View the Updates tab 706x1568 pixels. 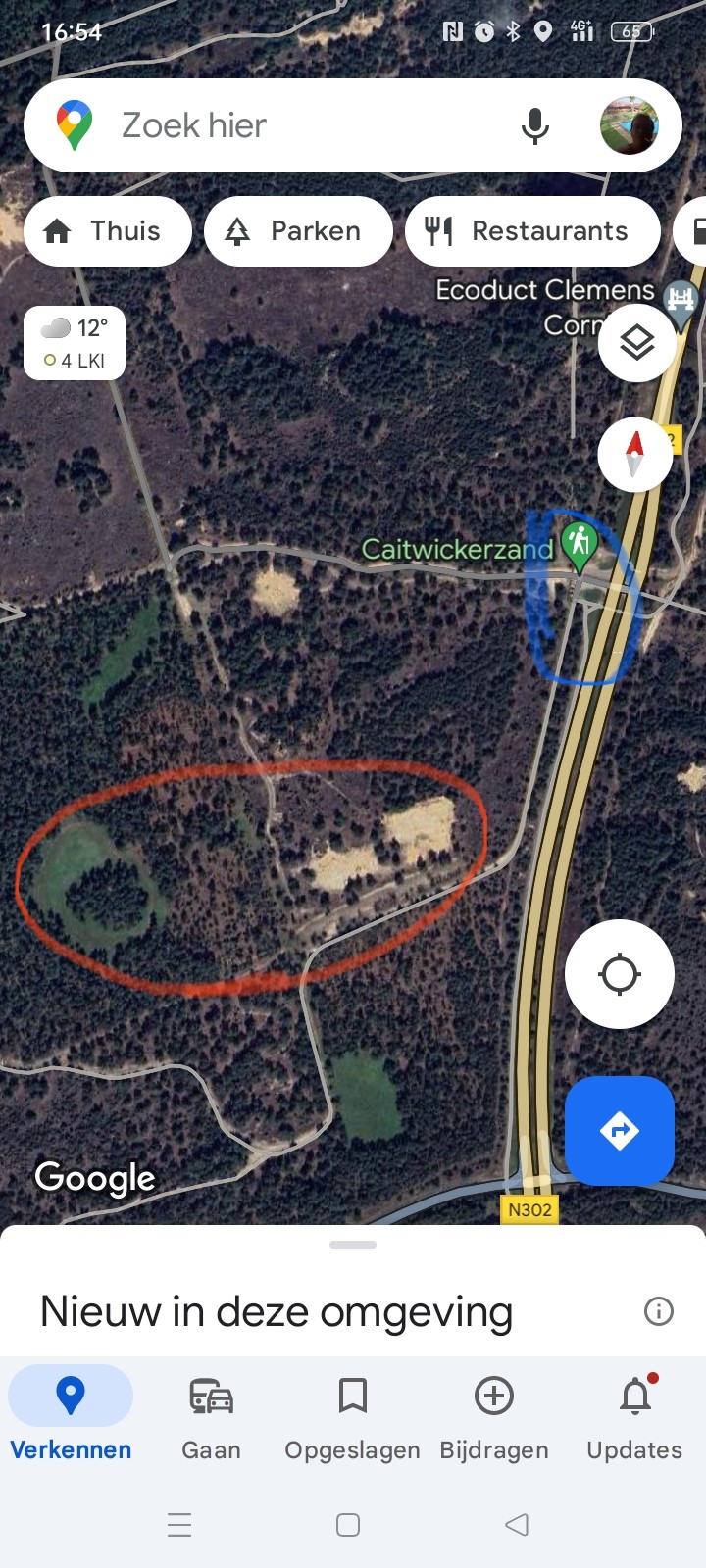(x=635, y=1416)
